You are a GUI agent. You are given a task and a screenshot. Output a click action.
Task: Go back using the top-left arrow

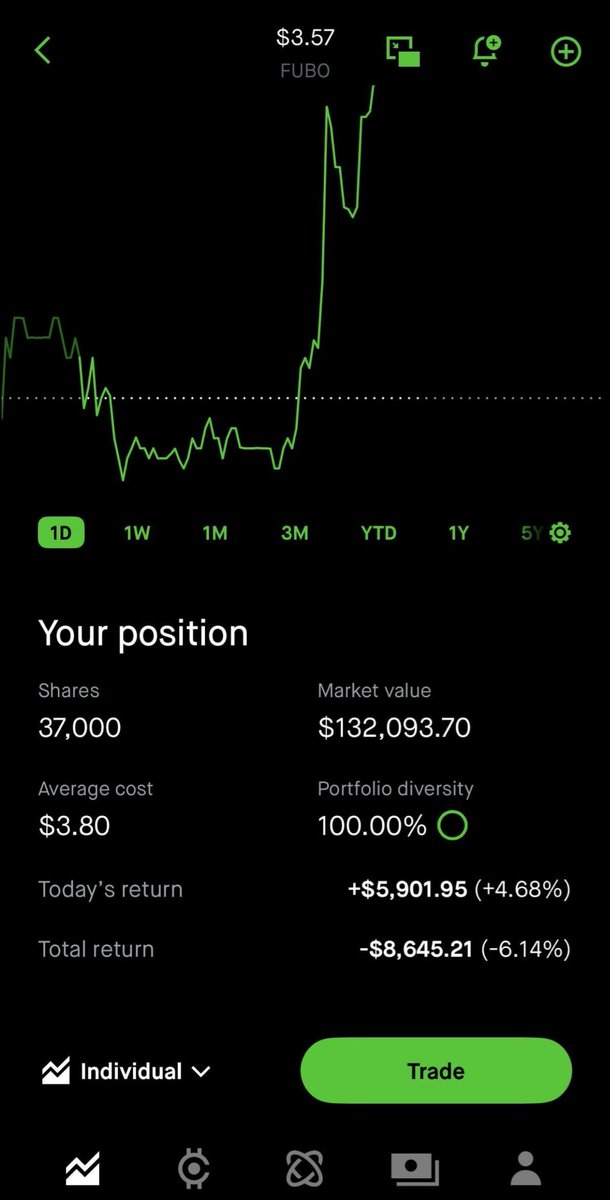point(42,51)
